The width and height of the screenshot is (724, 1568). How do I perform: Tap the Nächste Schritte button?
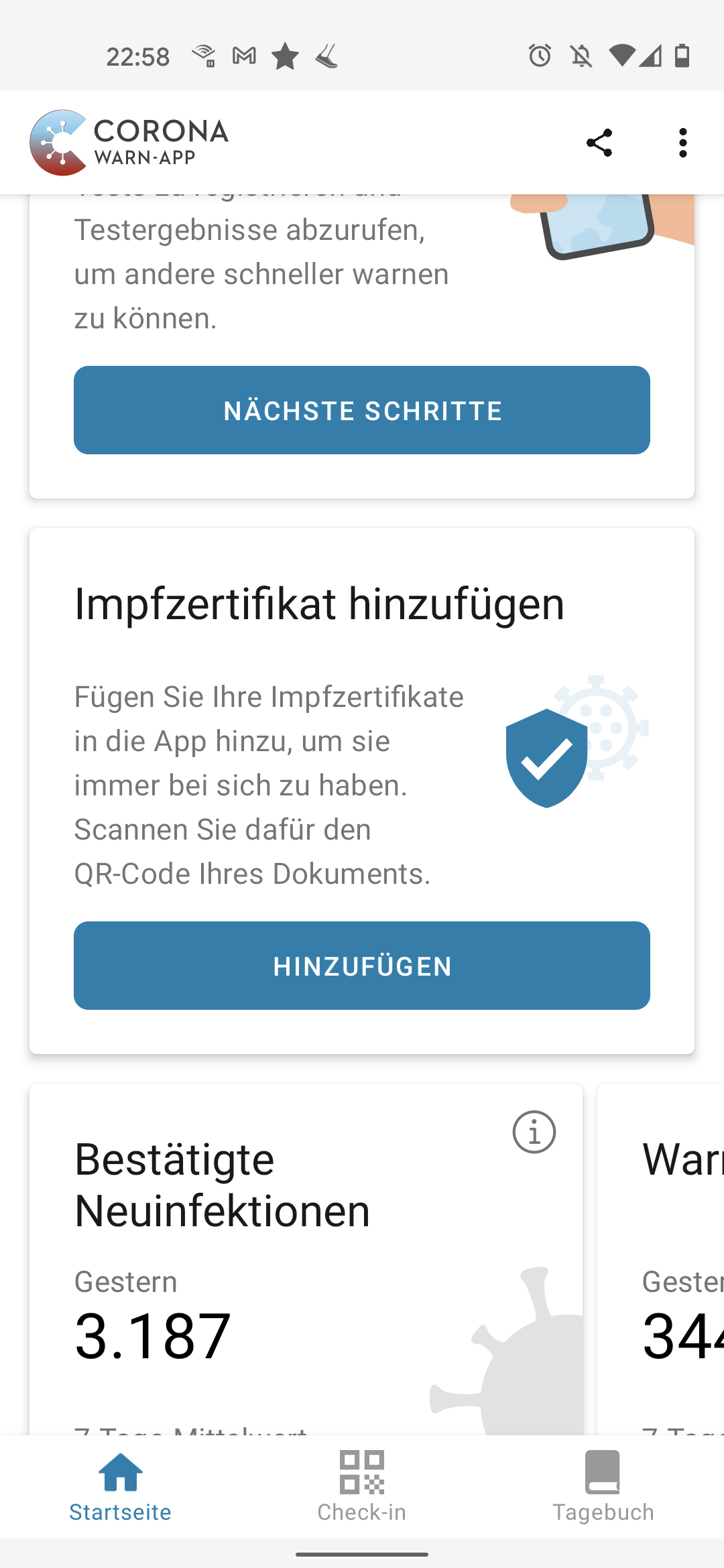click(362, 410)
